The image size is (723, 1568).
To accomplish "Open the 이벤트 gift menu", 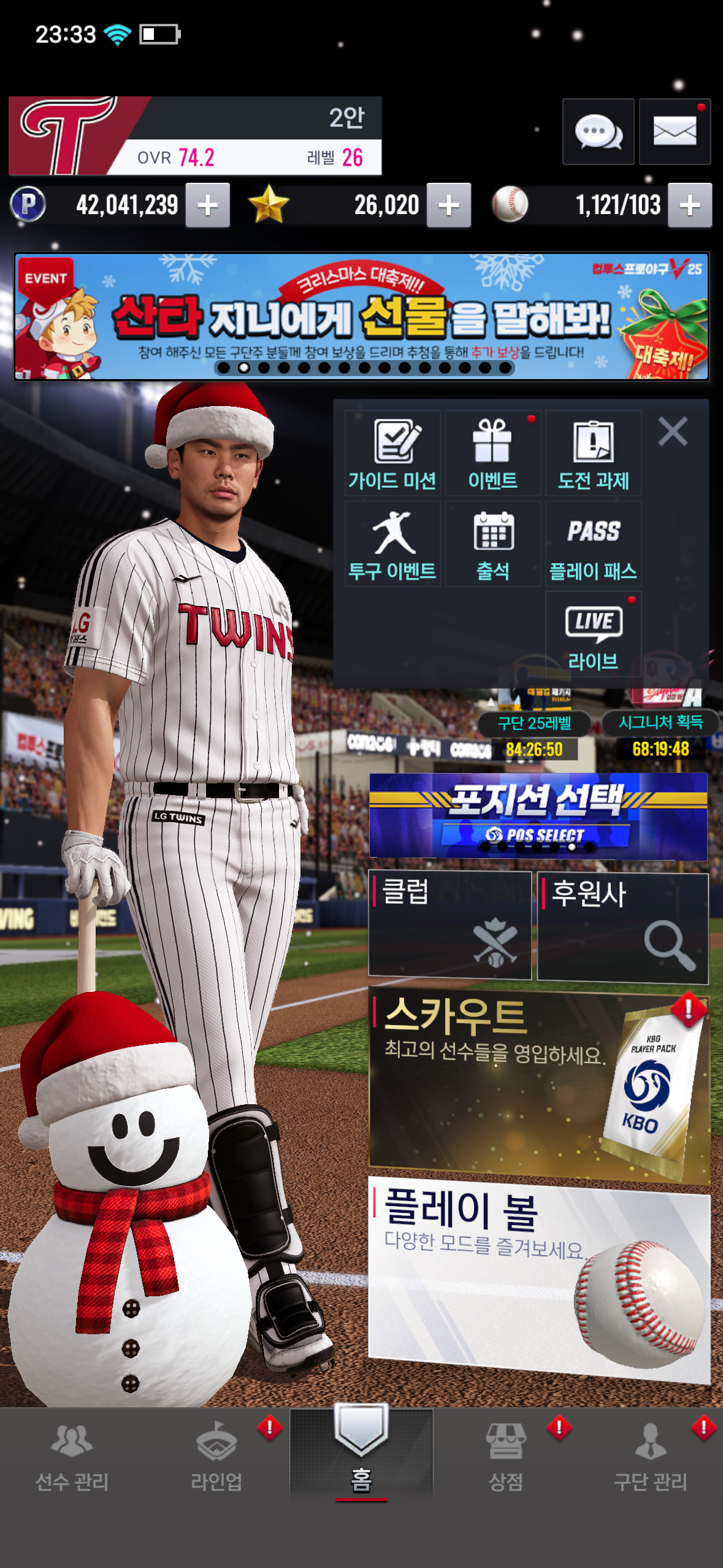I will 493,454.
